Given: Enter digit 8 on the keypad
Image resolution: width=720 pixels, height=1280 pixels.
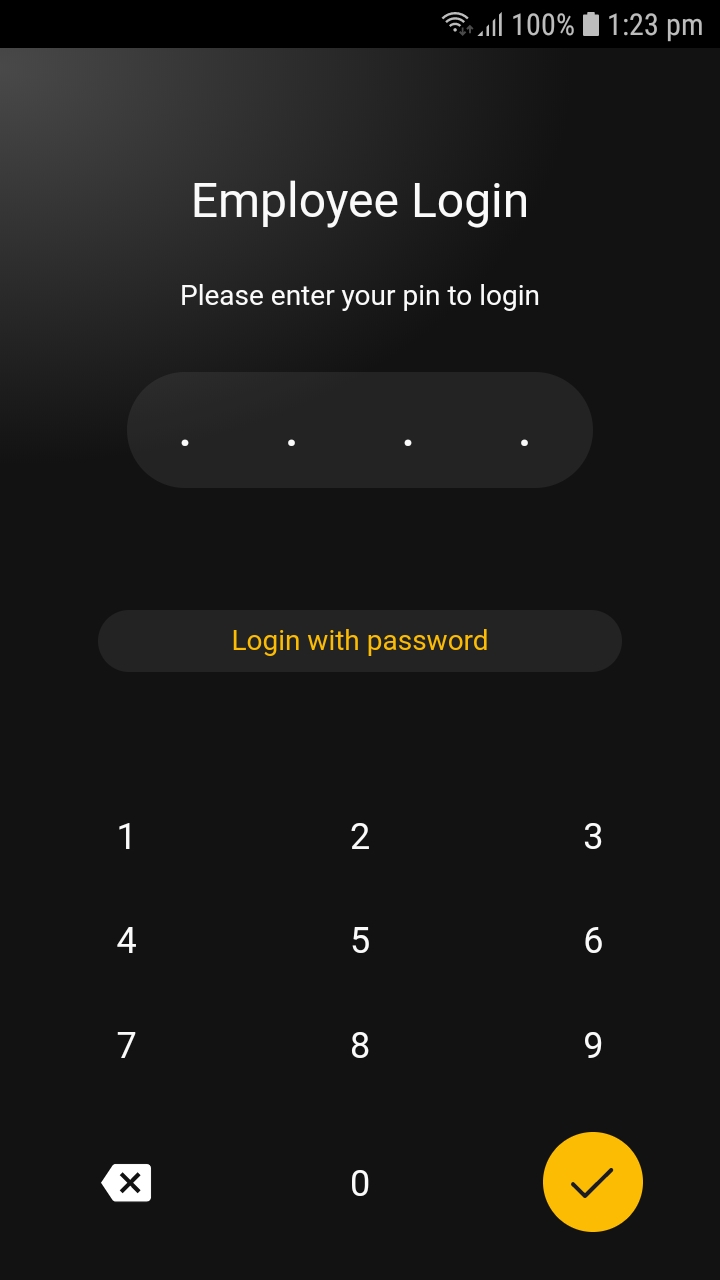Looking at the screenshot, I should [x=360, y=1046].
